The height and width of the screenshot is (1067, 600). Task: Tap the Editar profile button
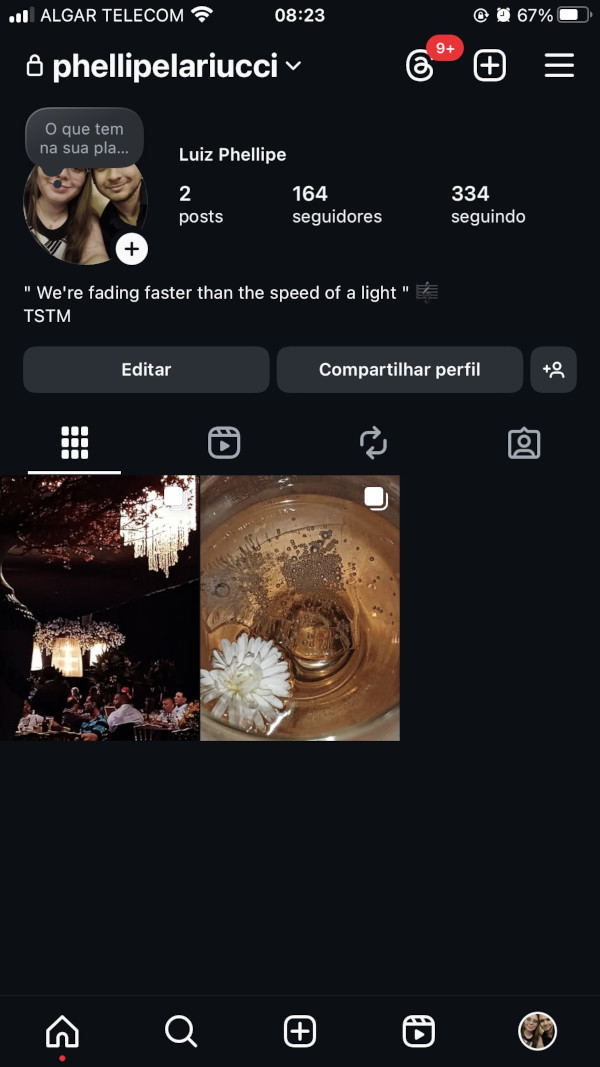pos(146,370)
